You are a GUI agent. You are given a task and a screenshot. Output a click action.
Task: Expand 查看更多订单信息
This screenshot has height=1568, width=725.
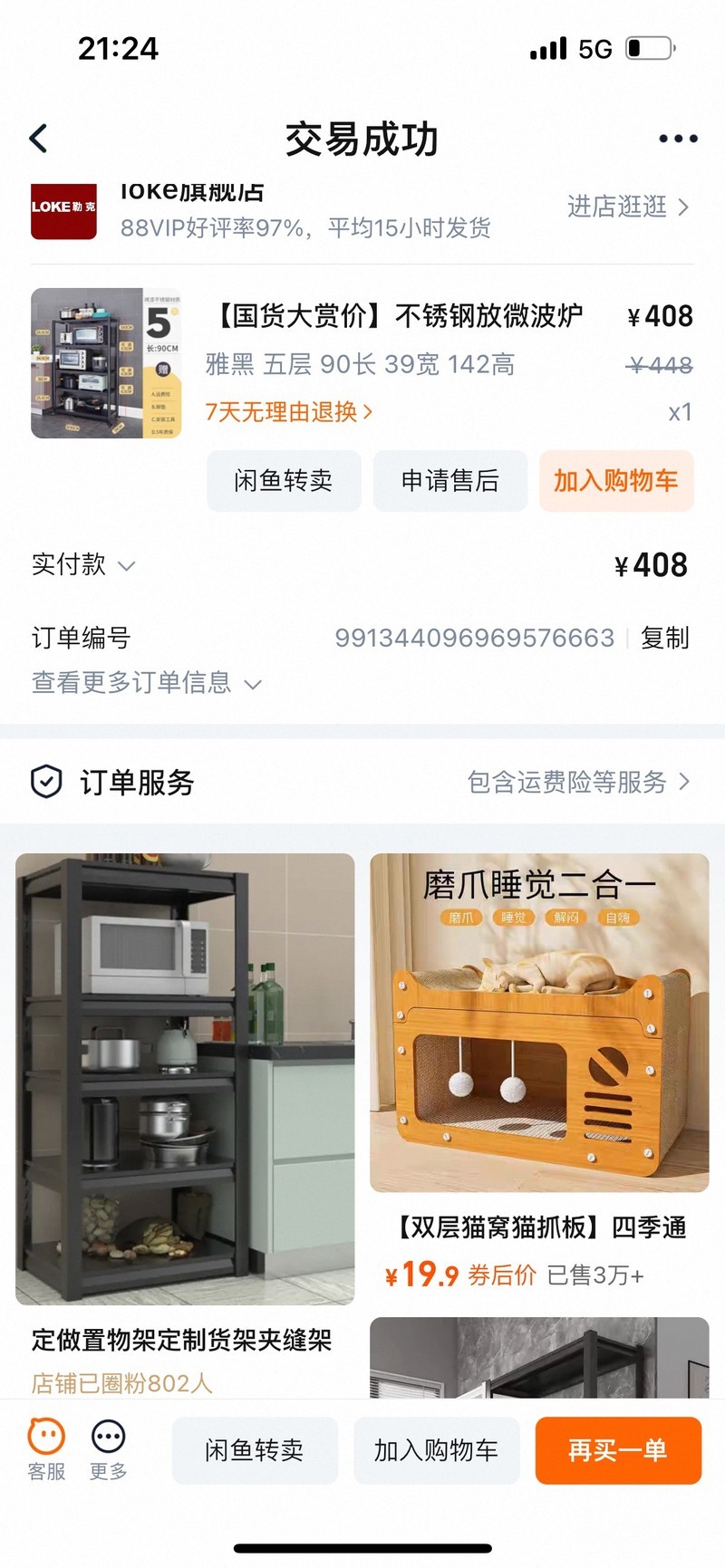click(x=147, y=683)
